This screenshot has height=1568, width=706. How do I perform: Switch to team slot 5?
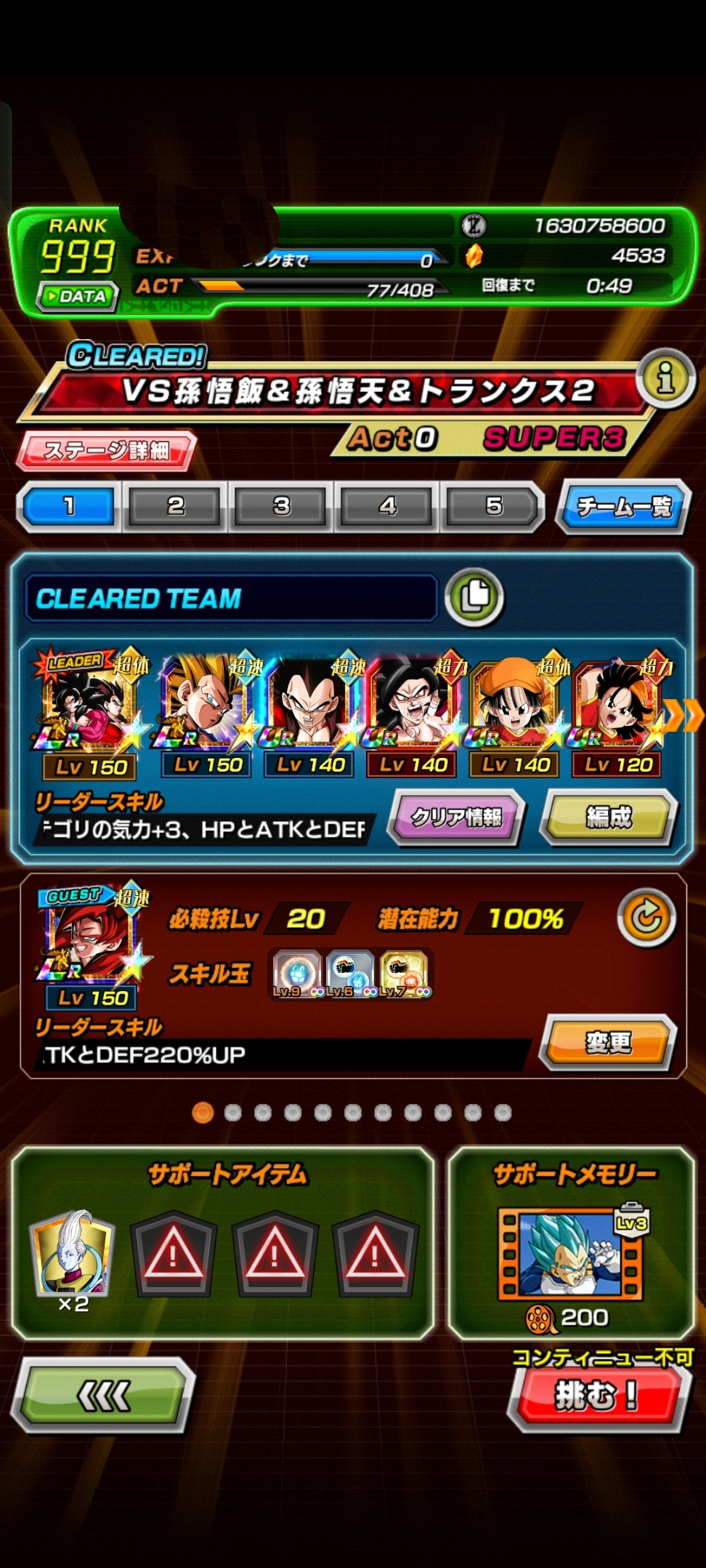coord(494,506)
